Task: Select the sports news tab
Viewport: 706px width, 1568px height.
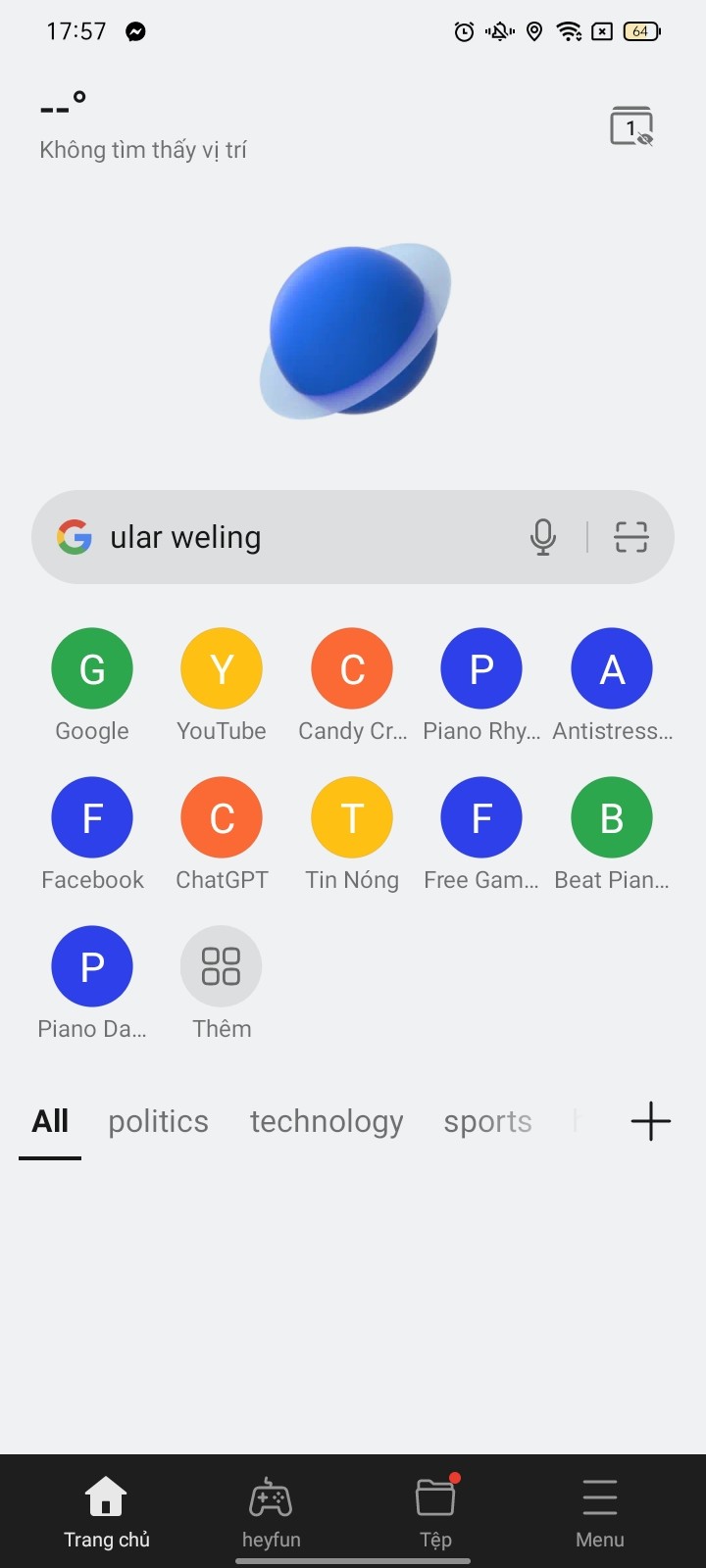Action: (x=487, y=1121)
